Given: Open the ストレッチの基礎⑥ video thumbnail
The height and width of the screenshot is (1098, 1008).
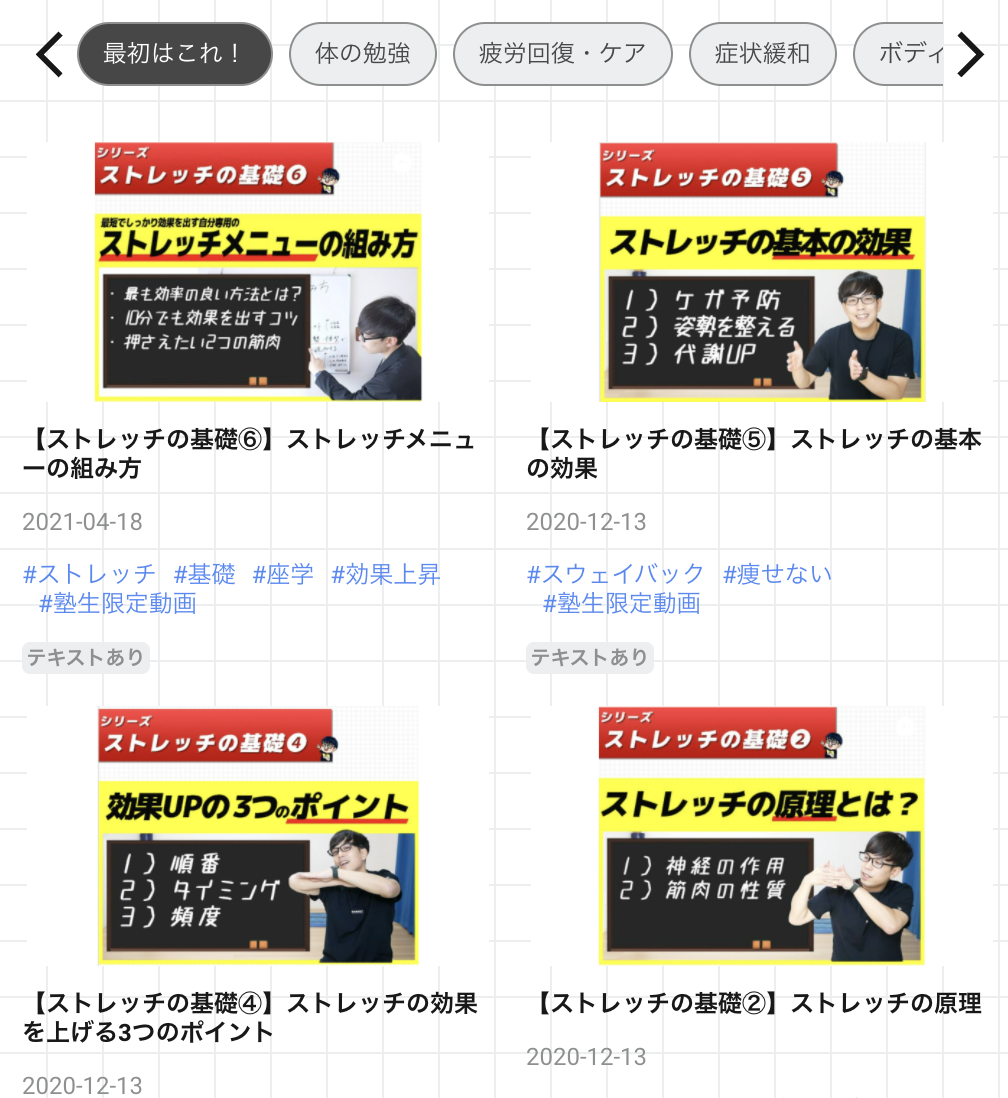Looking at the screenshot, I should (x=258, y=271).
